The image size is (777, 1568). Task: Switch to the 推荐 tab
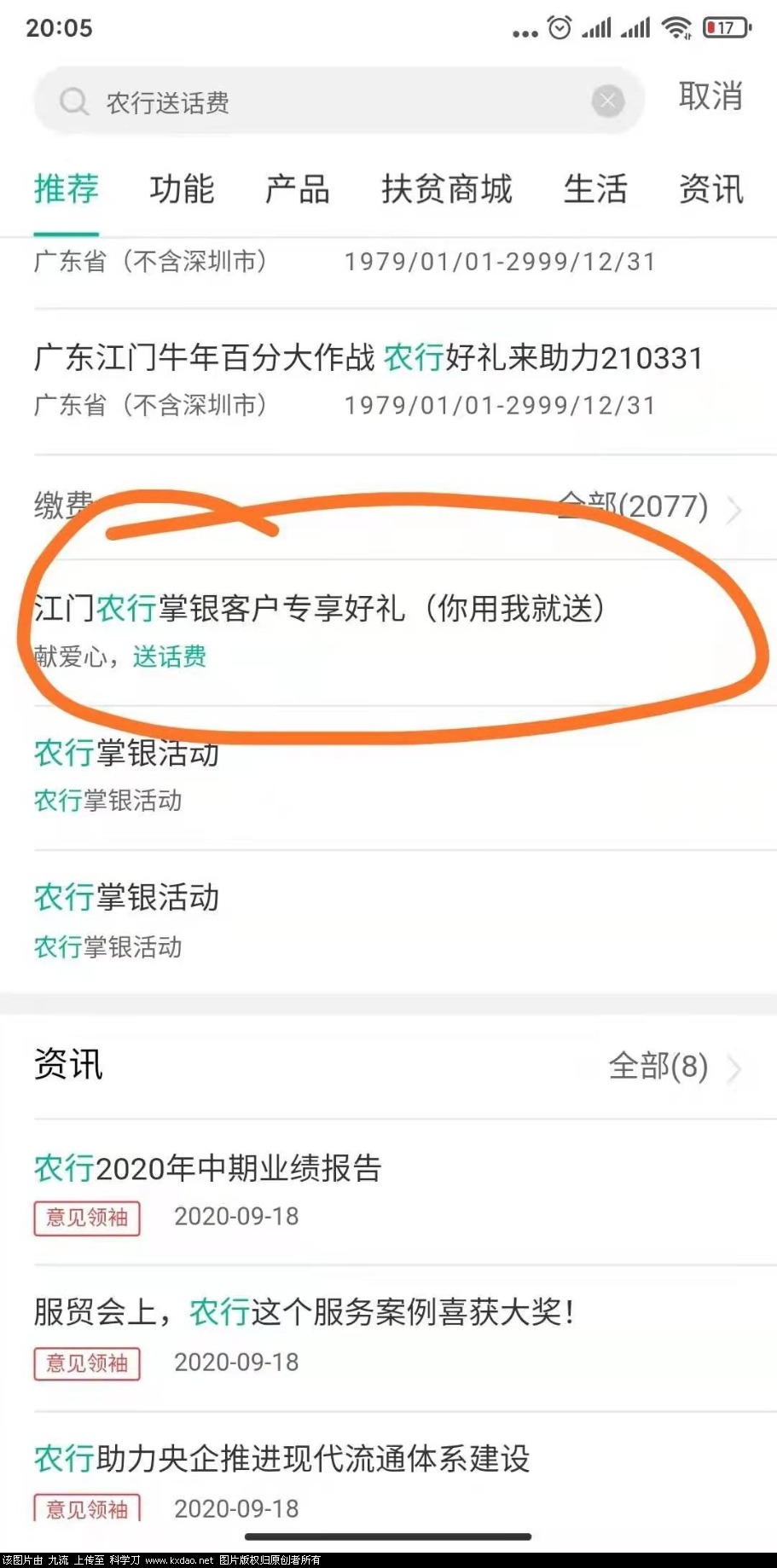coord(67,188)
